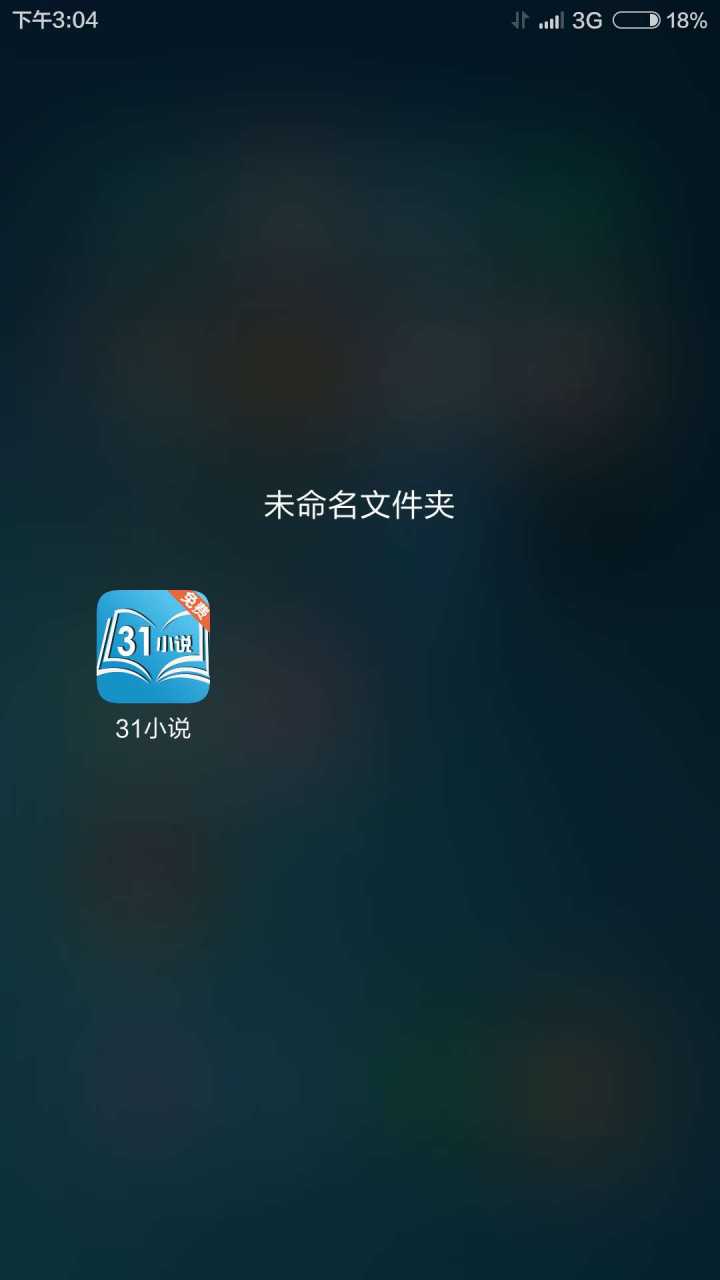Tap the vibration mode status icon
This screenshot has height=1280, width=720.
[519, 19]
